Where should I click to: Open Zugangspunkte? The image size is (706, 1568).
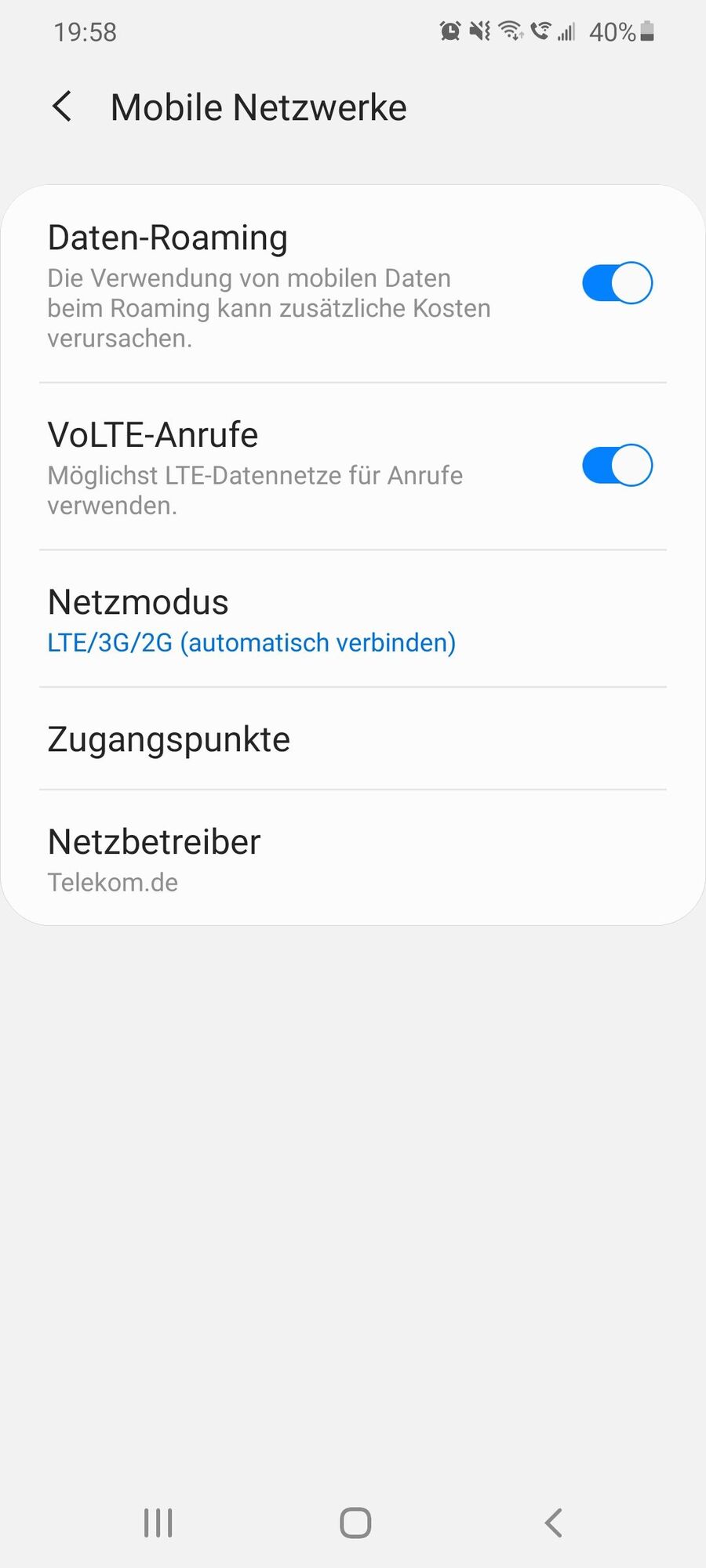tap(169, 739)
